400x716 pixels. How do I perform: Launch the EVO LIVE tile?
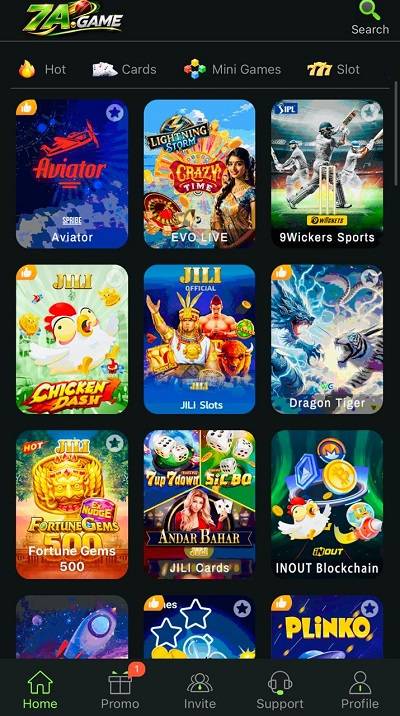click(x=200, y=174)
